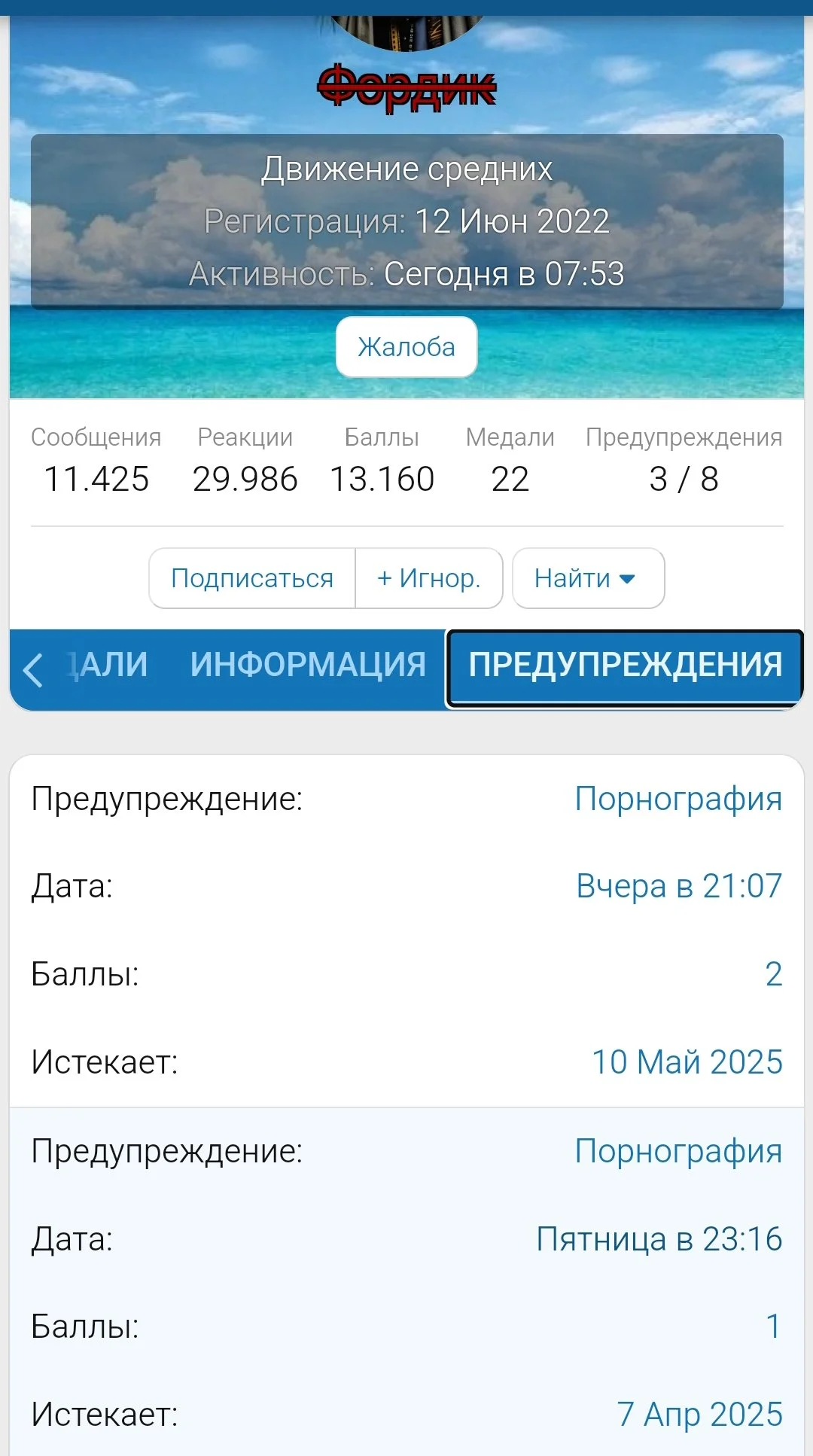Select the ПРЕДУПРЕЖДЕНИЯ tab
813x1456 pixels.
pos(624,666)
